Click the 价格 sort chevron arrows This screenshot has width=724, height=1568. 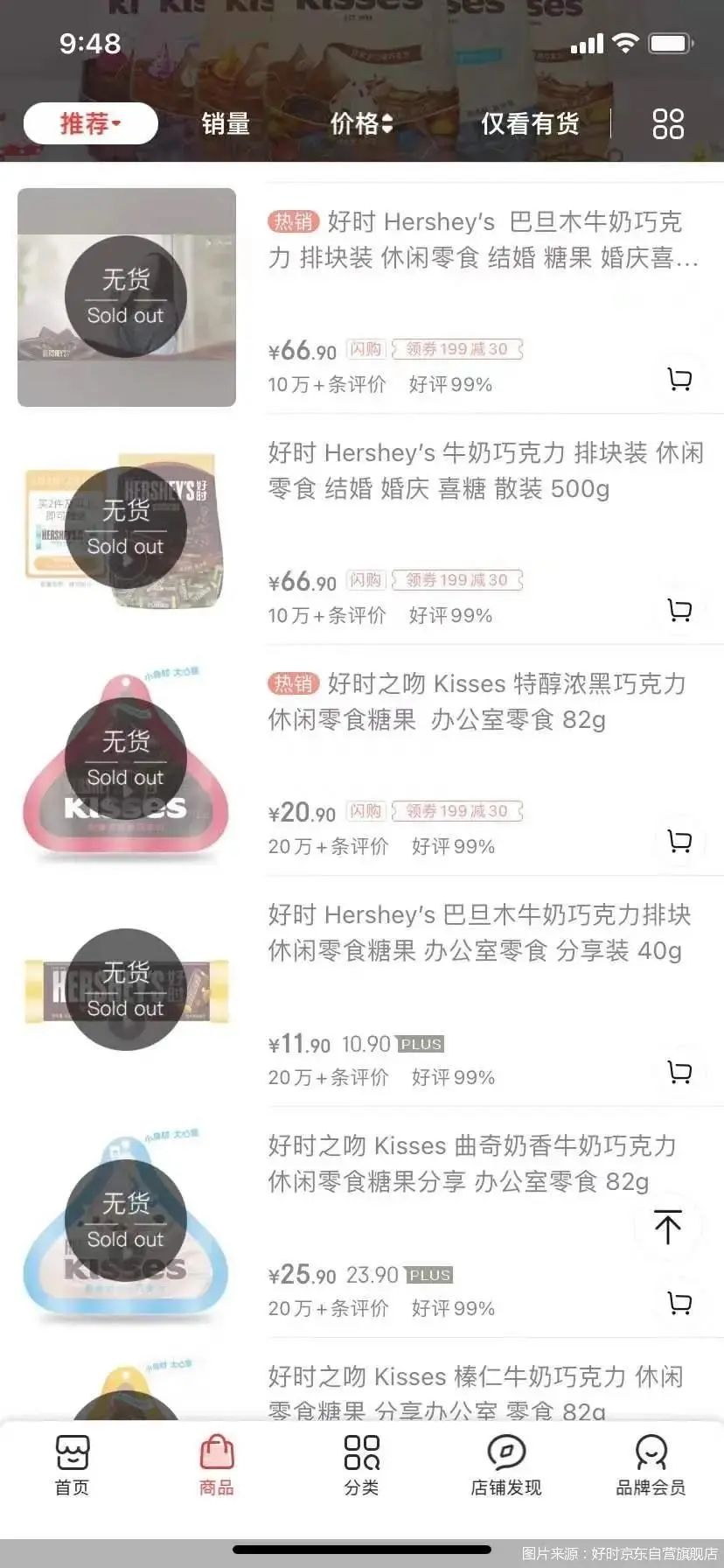(387, 124)
